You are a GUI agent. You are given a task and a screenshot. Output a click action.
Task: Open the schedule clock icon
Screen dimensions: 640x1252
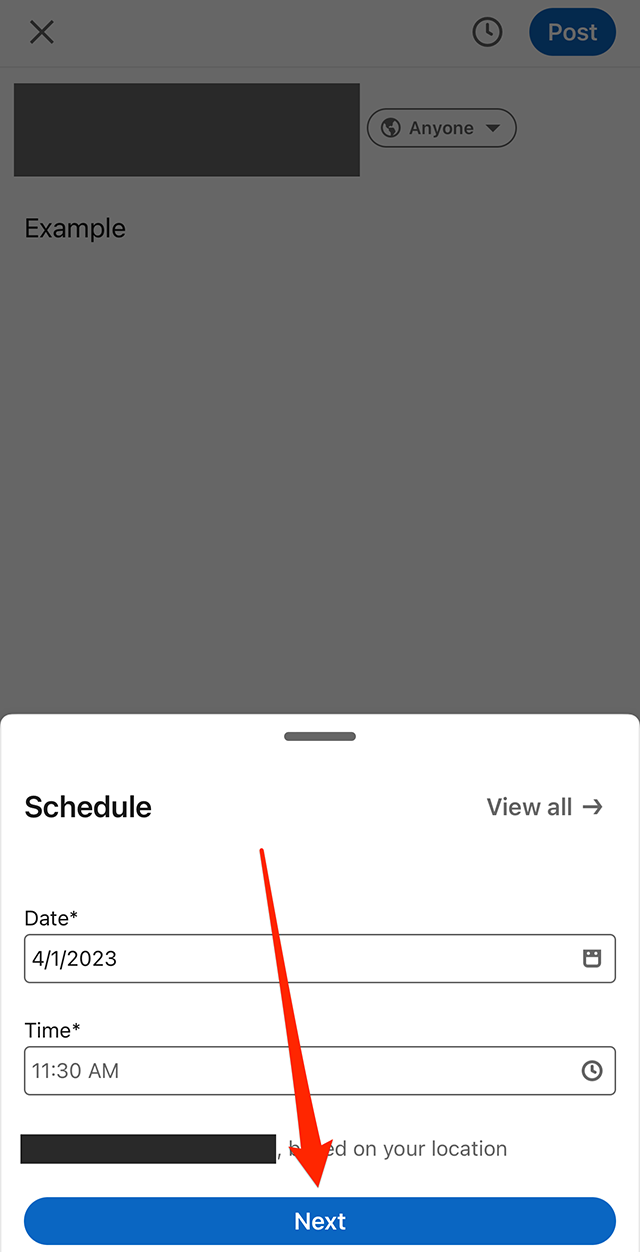(x=487, y=32)
